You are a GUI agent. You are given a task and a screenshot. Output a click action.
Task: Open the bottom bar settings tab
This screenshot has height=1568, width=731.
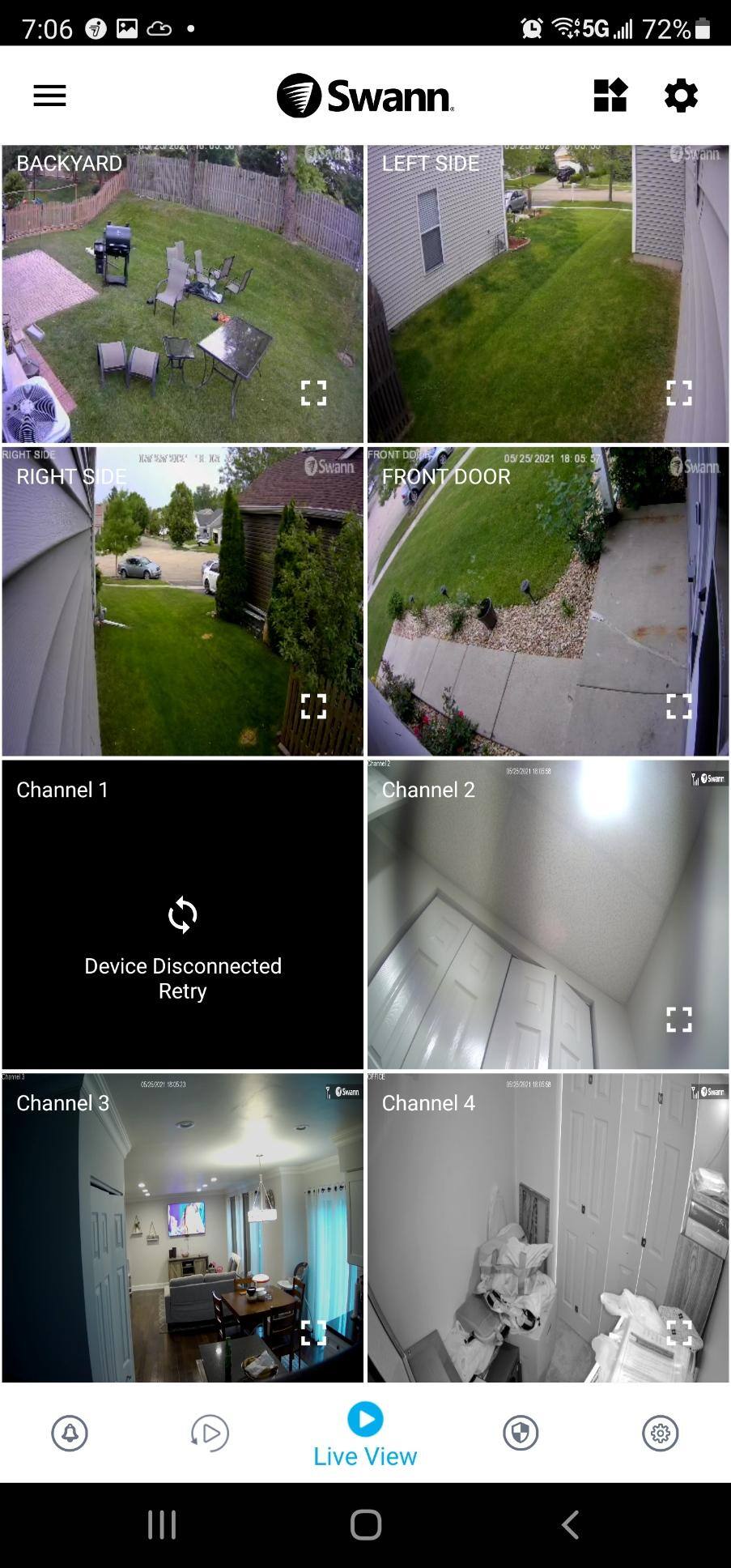[x=661, y=1433]
